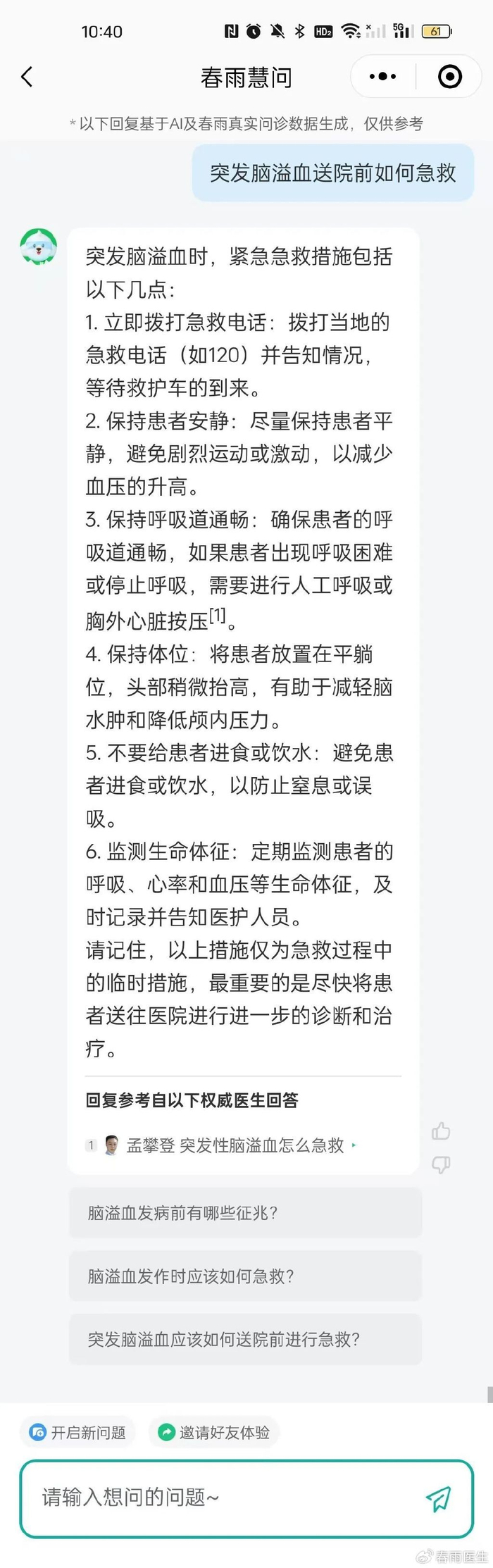Open the three-dot mini program menu
The image size is (493, 1568).
[382, 77]
